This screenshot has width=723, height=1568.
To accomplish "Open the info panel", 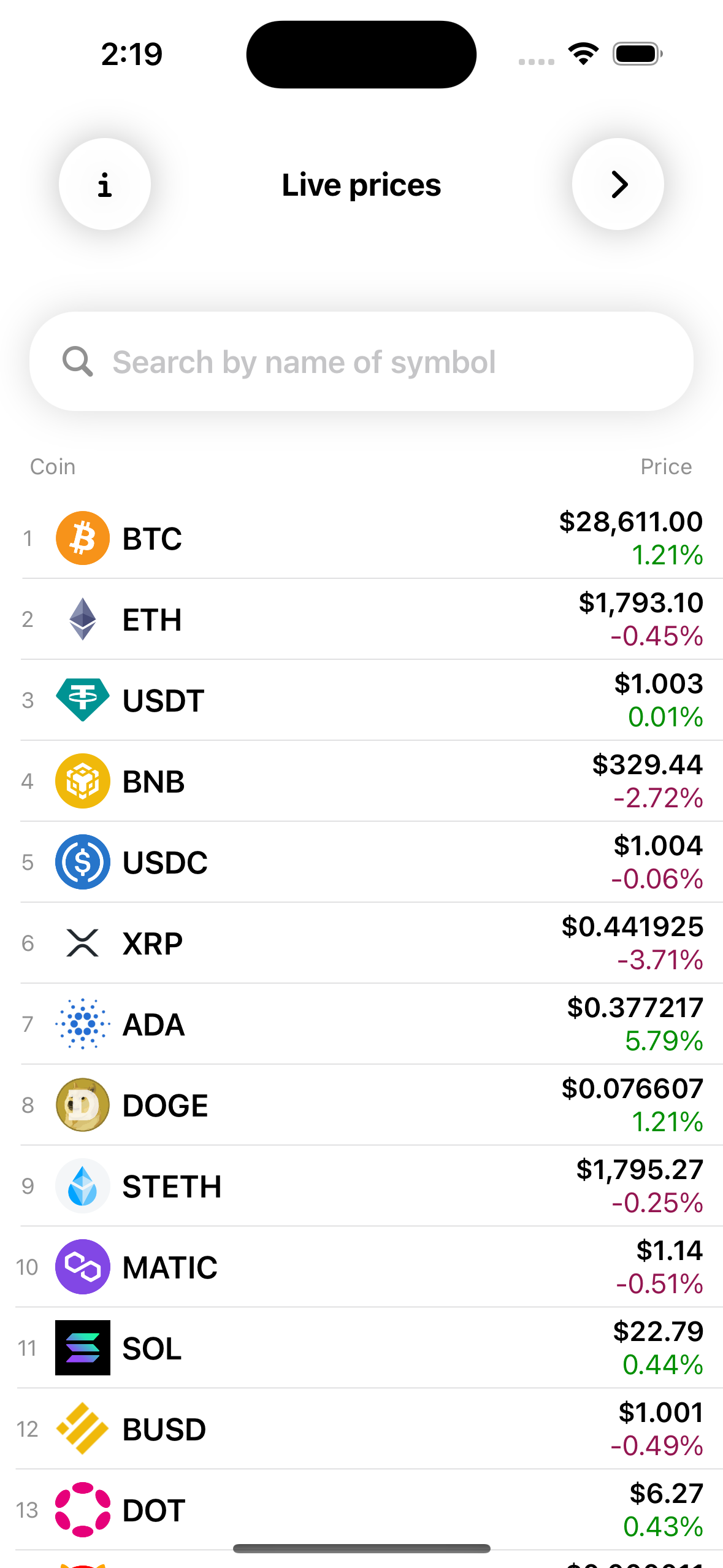I will [x=104, y=184].
